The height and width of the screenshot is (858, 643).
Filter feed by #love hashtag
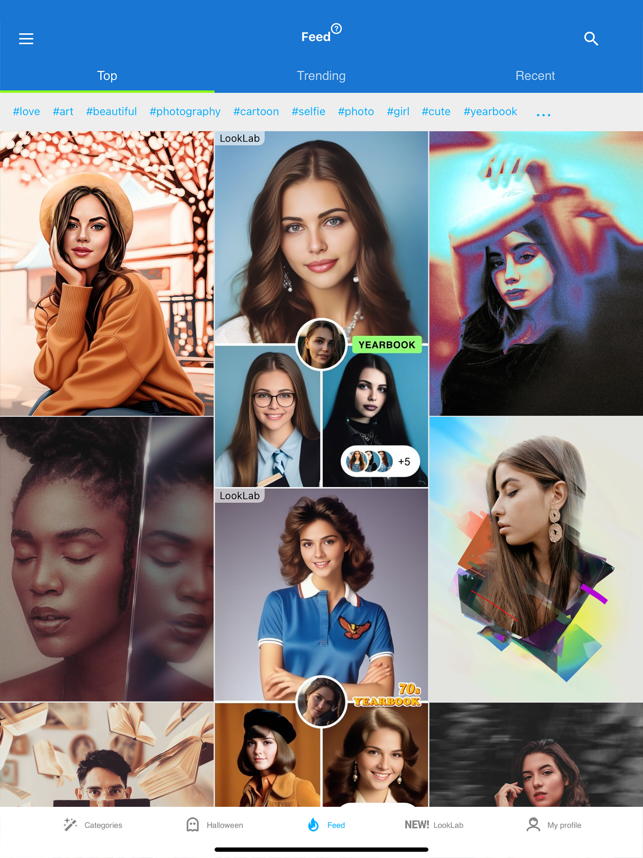pyautogui.click(x=27, y=112)
